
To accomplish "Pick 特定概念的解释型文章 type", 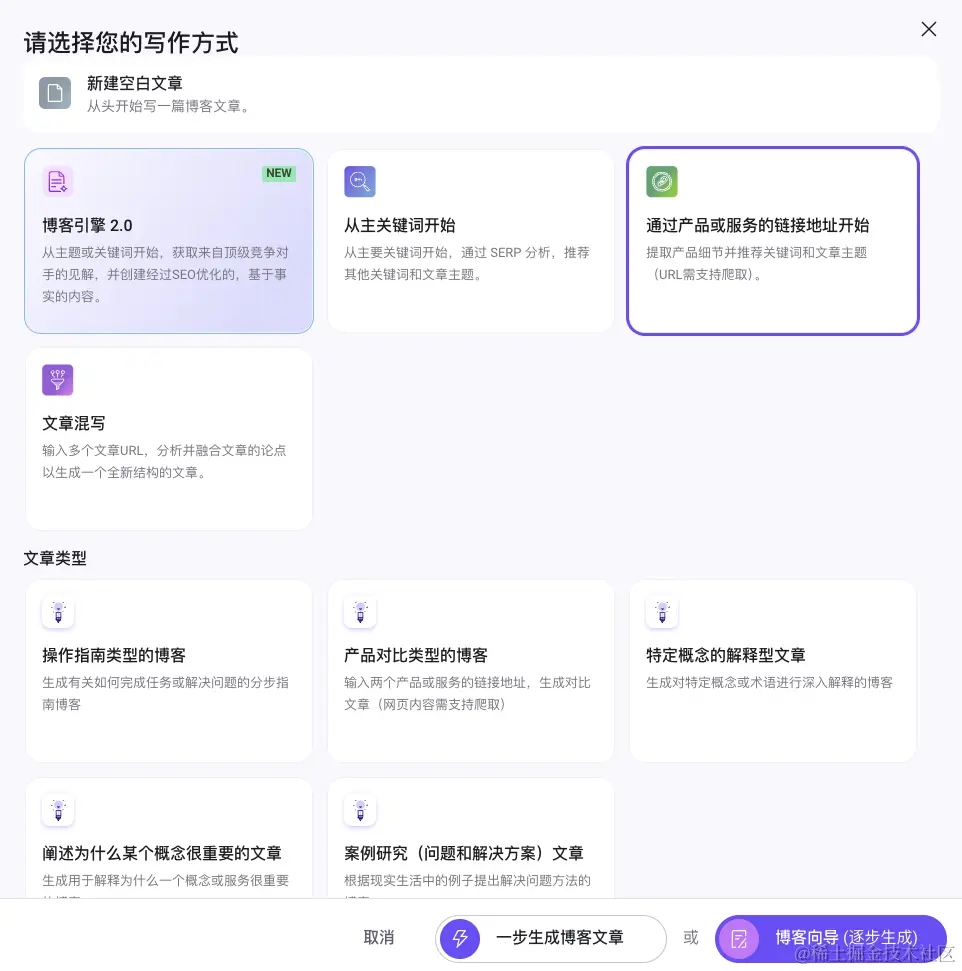I will pos(772,670).
